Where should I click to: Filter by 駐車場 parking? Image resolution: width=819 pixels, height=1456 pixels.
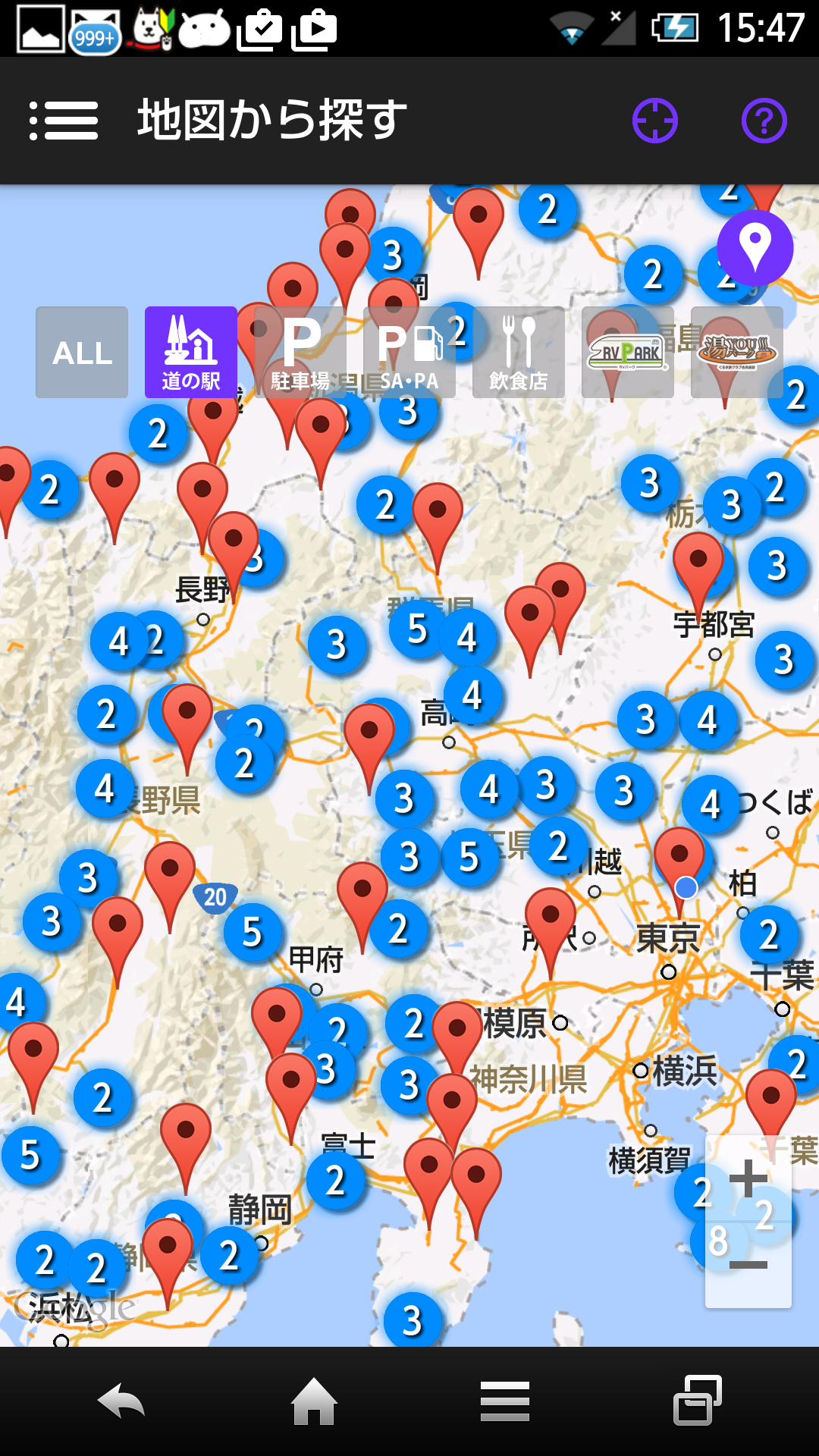pyautogui.click(x=300, y=353)
